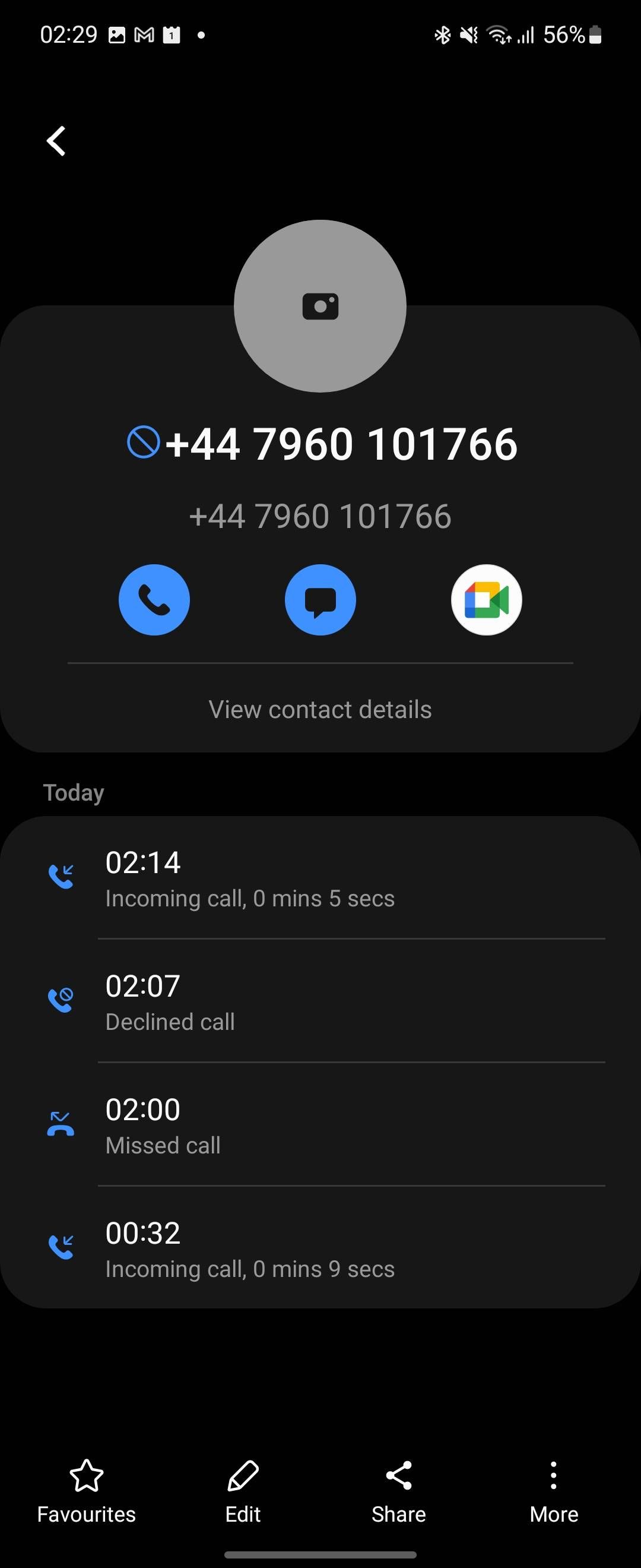Screen dimensions: 641x1568
Task: Open View contact details
Action: pyautogui.click(x=320, y=709)
